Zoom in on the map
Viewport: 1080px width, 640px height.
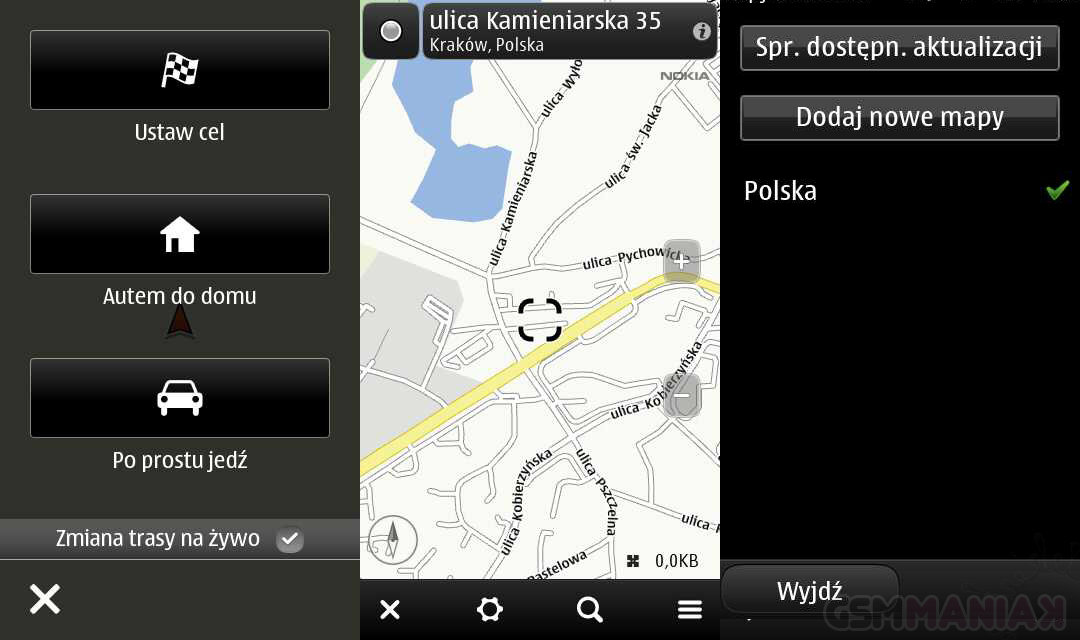coord(681,262)
